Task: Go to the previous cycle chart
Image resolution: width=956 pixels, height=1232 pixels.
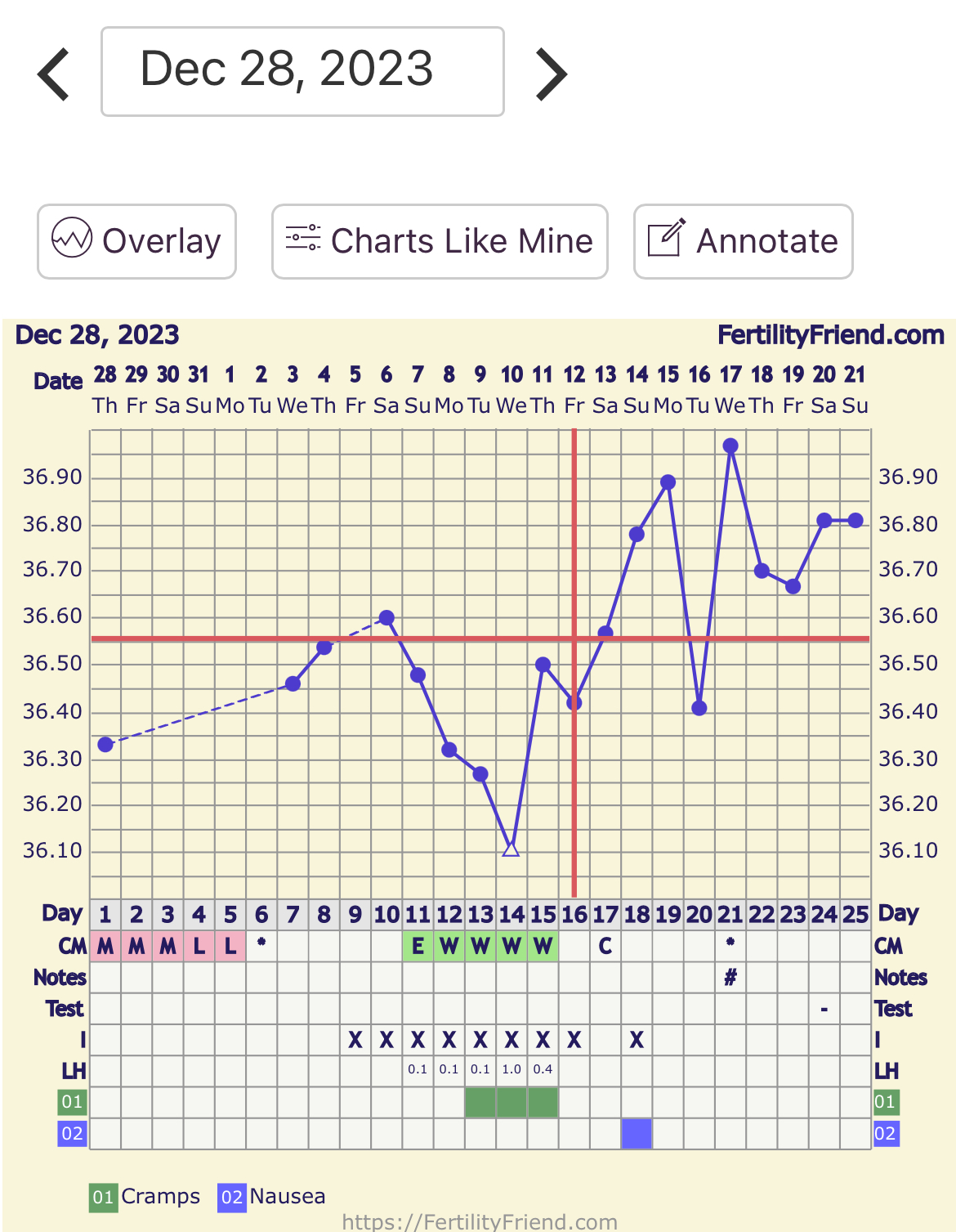Action: click(54, 74)
